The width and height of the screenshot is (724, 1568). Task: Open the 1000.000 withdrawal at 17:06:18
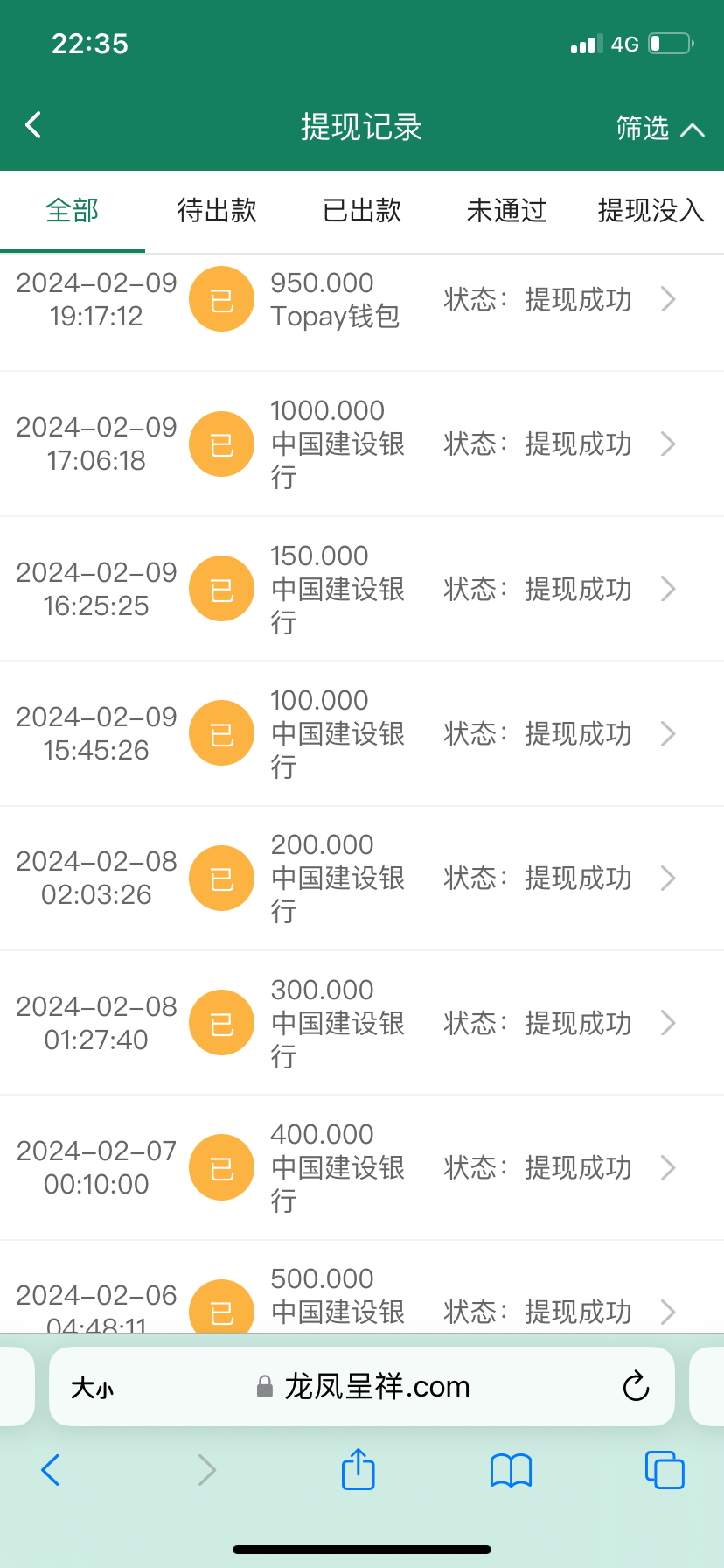coord(362,444)
